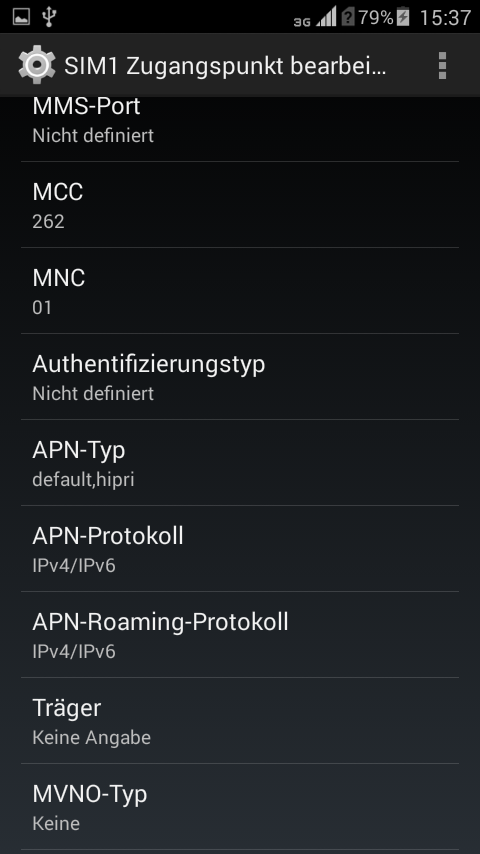The width and height of the screenshot is (480, 854).
Task: Go back via the settings gear icon
Action: (x=36, y=65)
